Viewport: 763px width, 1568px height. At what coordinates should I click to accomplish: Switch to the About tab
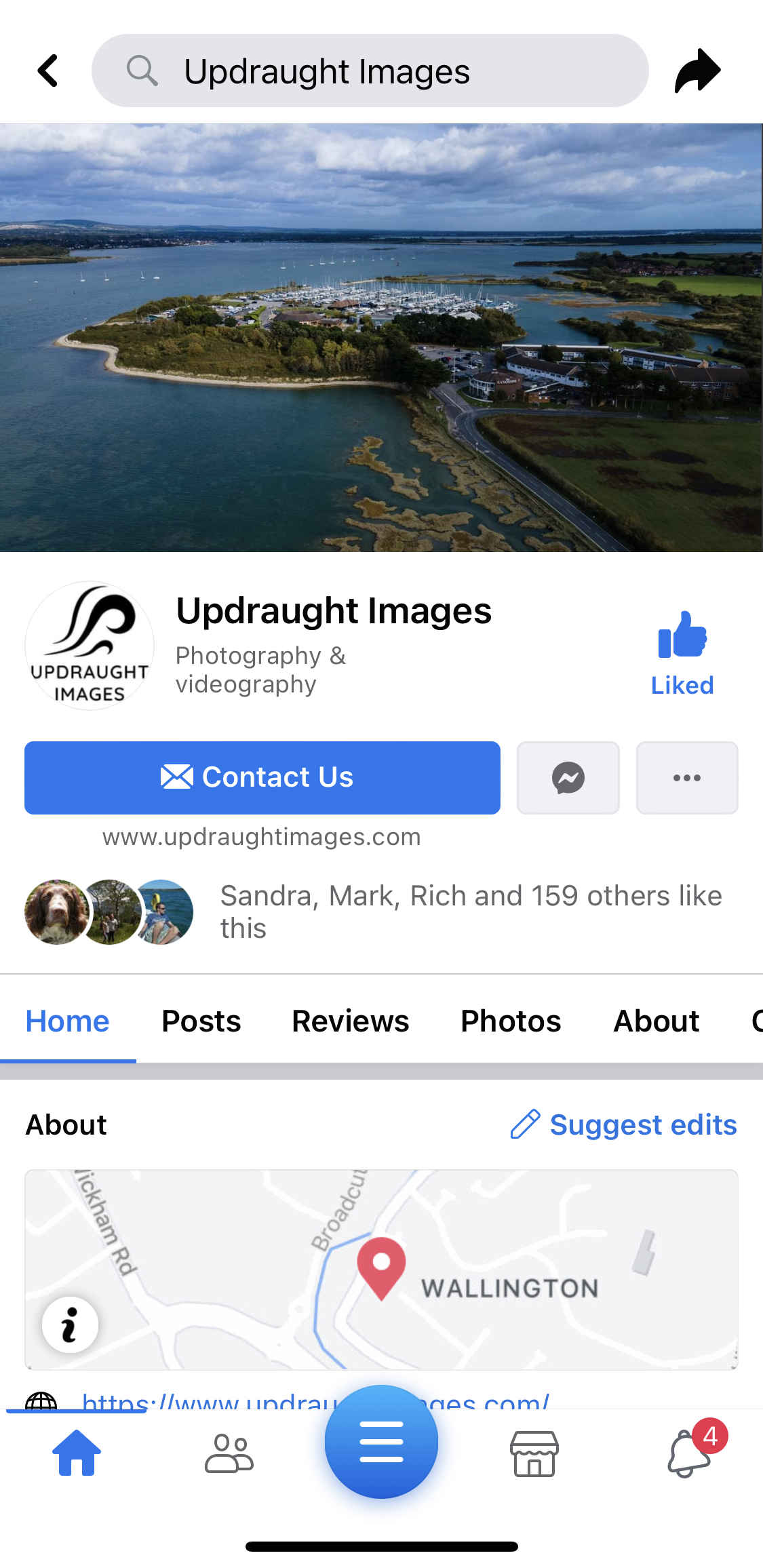pos(656,1021)
